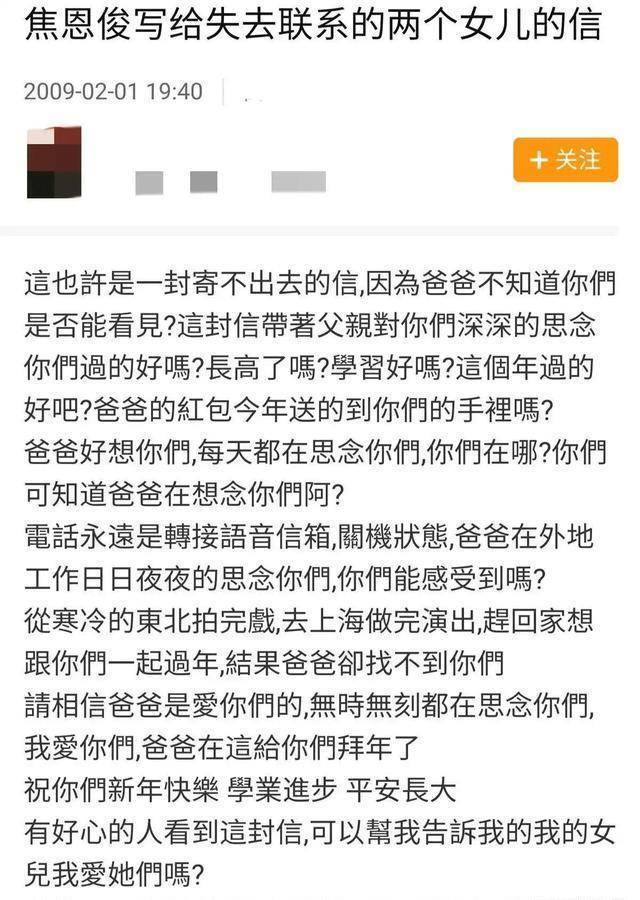
Task: Follow the author with 关注 button
Action: pos(565,160)
